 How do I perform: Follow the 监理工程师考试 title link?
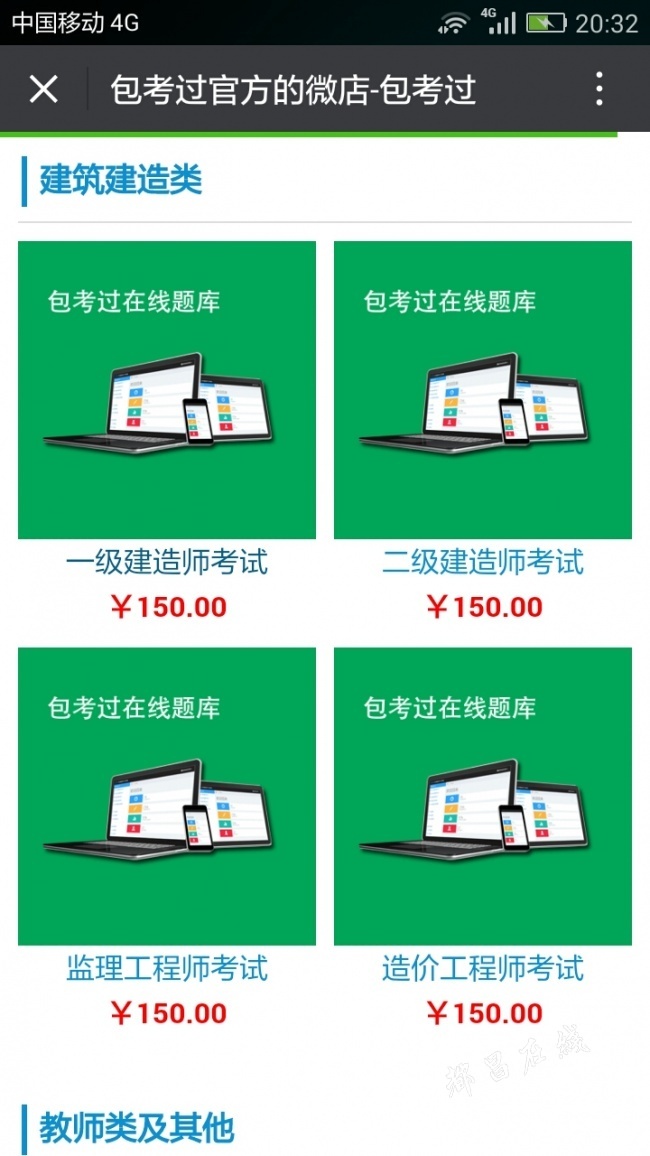click(x=167, y=968)
